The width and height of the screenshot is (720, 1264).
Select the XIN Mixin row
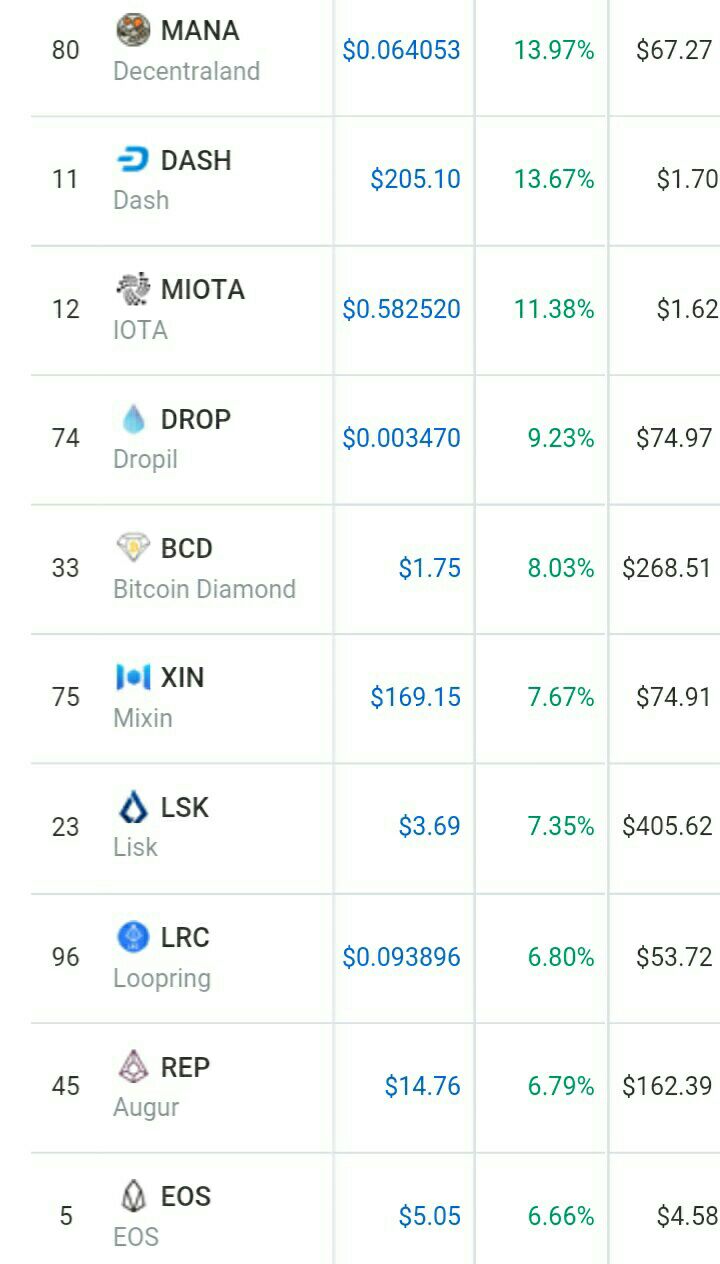(182, 696)
